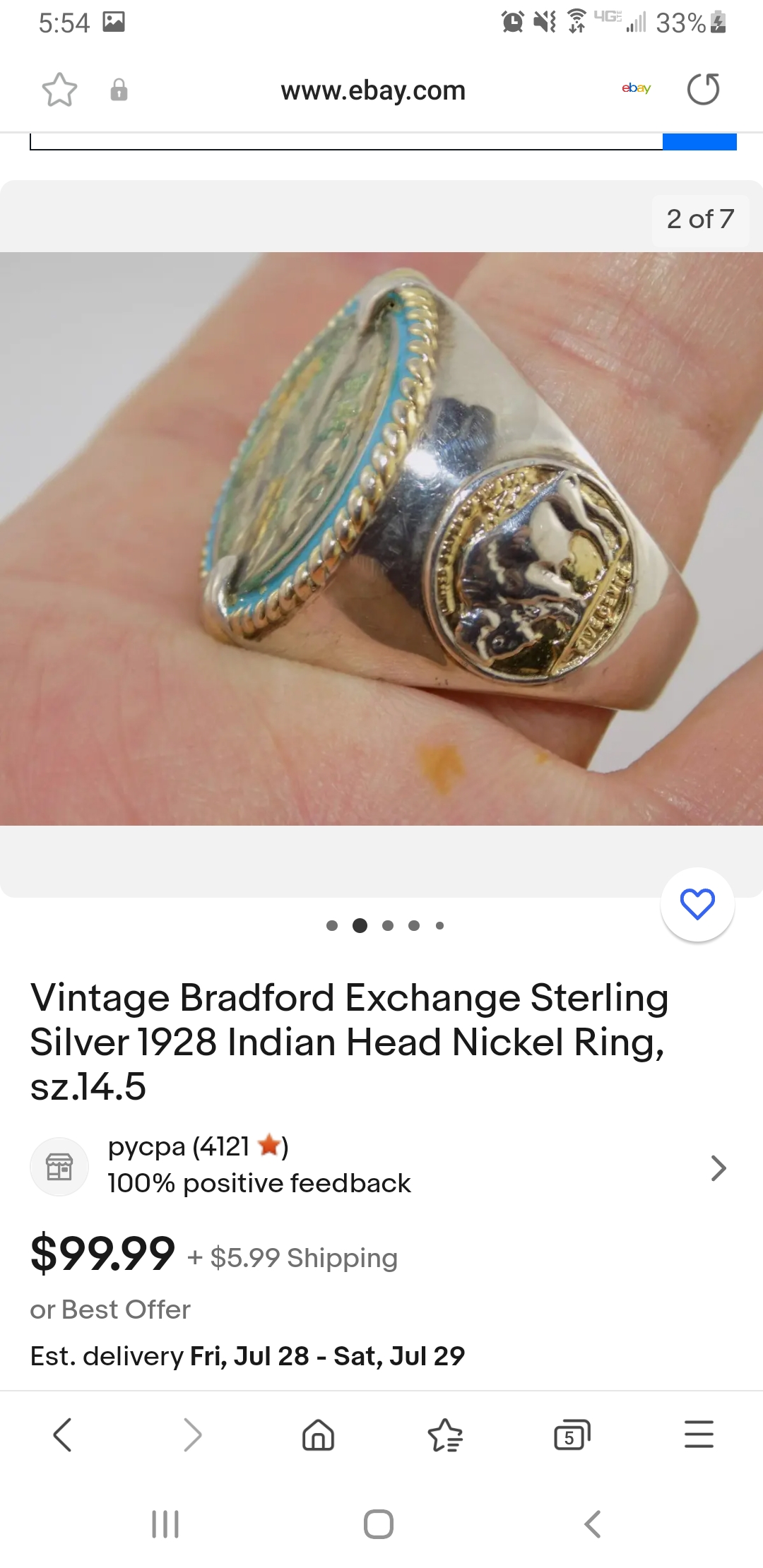The height and width of the screenshot is (1568, 763).
Task: View the 5 open tabs
Action: [x=572, y=1435]
